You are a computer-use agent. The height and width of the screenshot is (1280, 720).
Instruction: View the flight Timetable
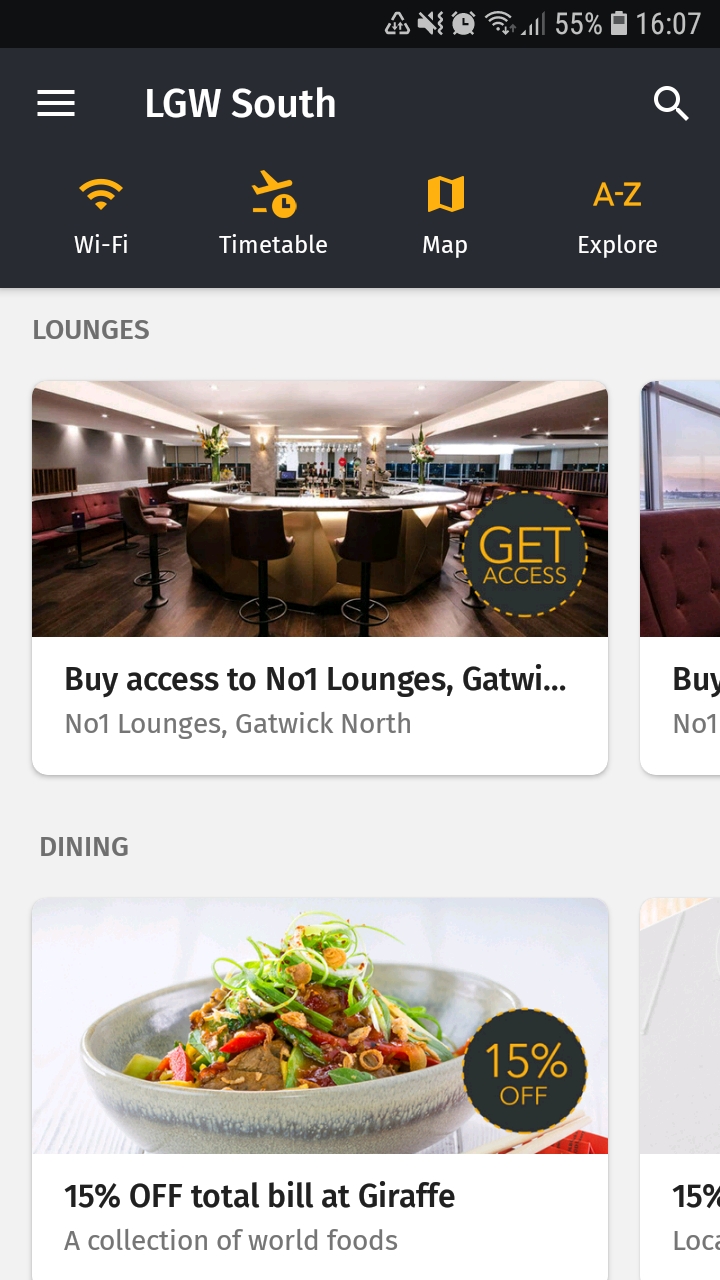click(x=273, y=215)
